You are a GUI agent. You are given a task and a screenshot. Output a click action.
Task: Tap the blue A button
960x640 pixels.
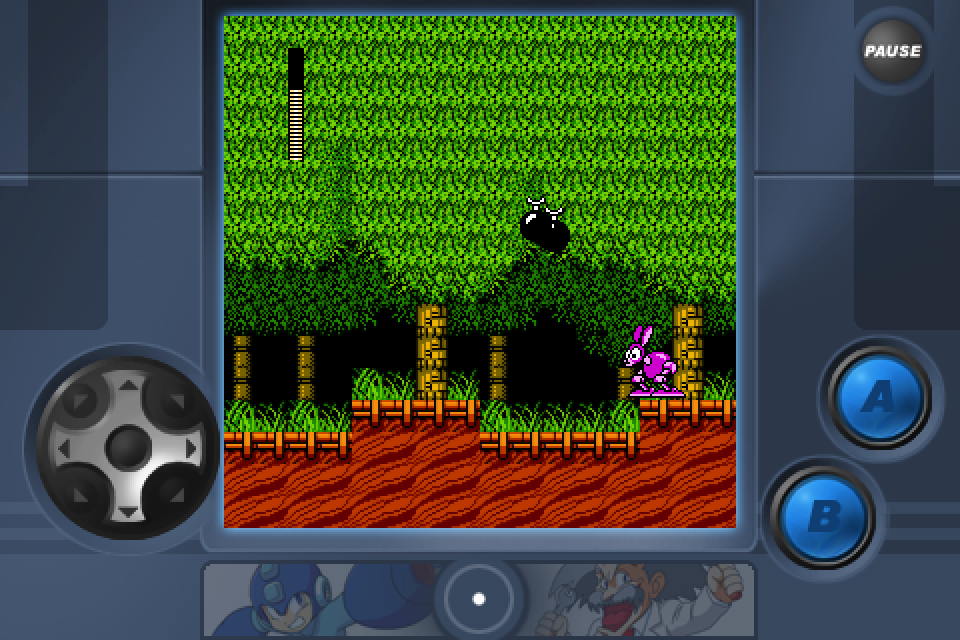pos(877,398)
